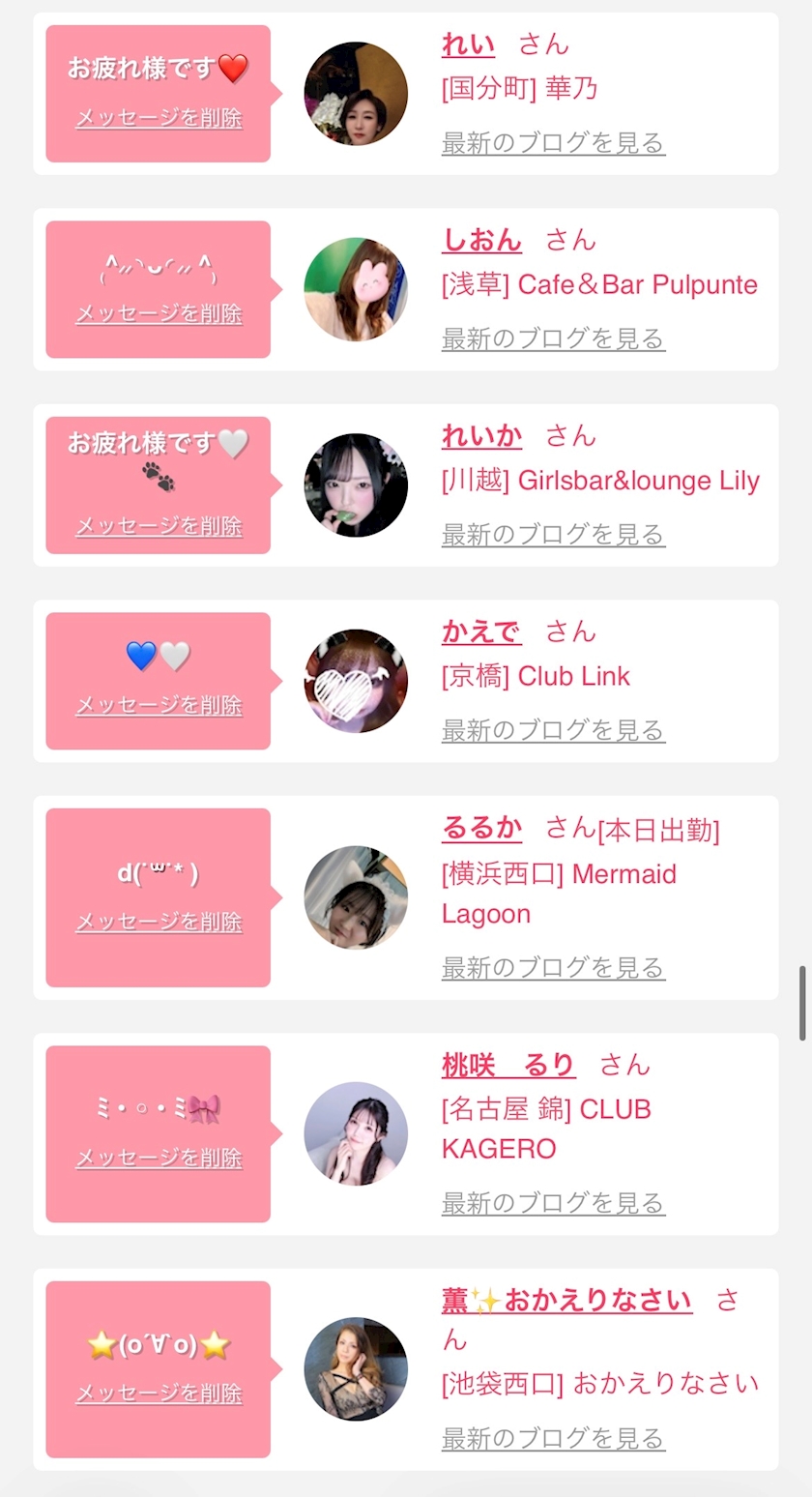Delete the message sent to かえで
Image resolution: width=812 pixels, height=1497 pixels.
(159, 705)
